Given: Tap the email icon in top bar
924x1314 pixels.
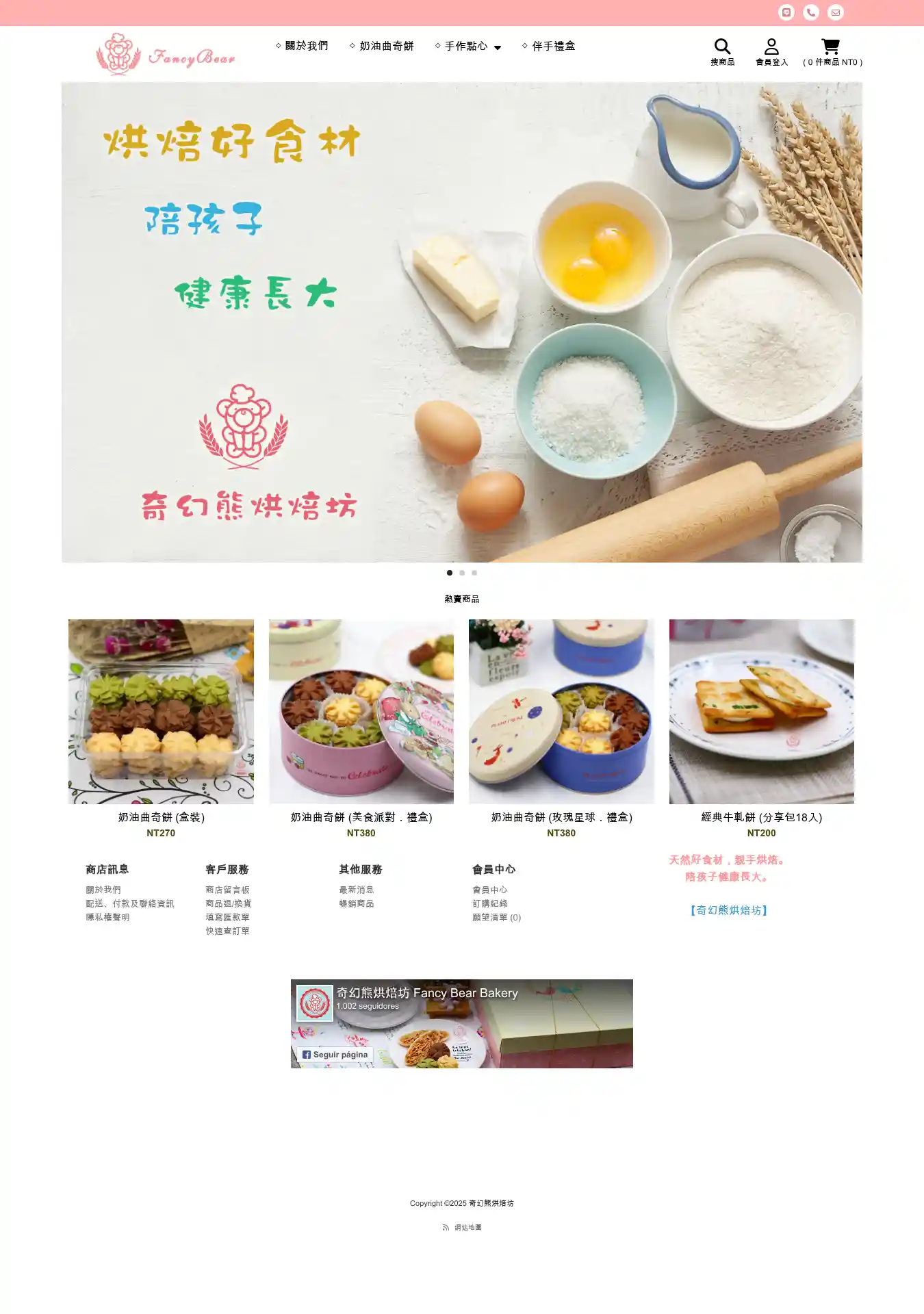Looking at the screenshot, I should pos(835,12).
